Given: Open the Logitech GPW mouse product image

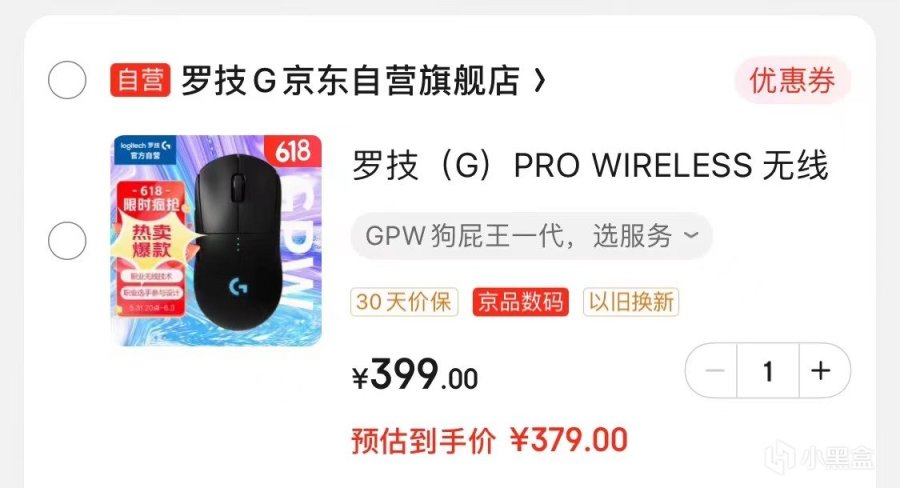Looking at the screenshot, I should point(215,241).
